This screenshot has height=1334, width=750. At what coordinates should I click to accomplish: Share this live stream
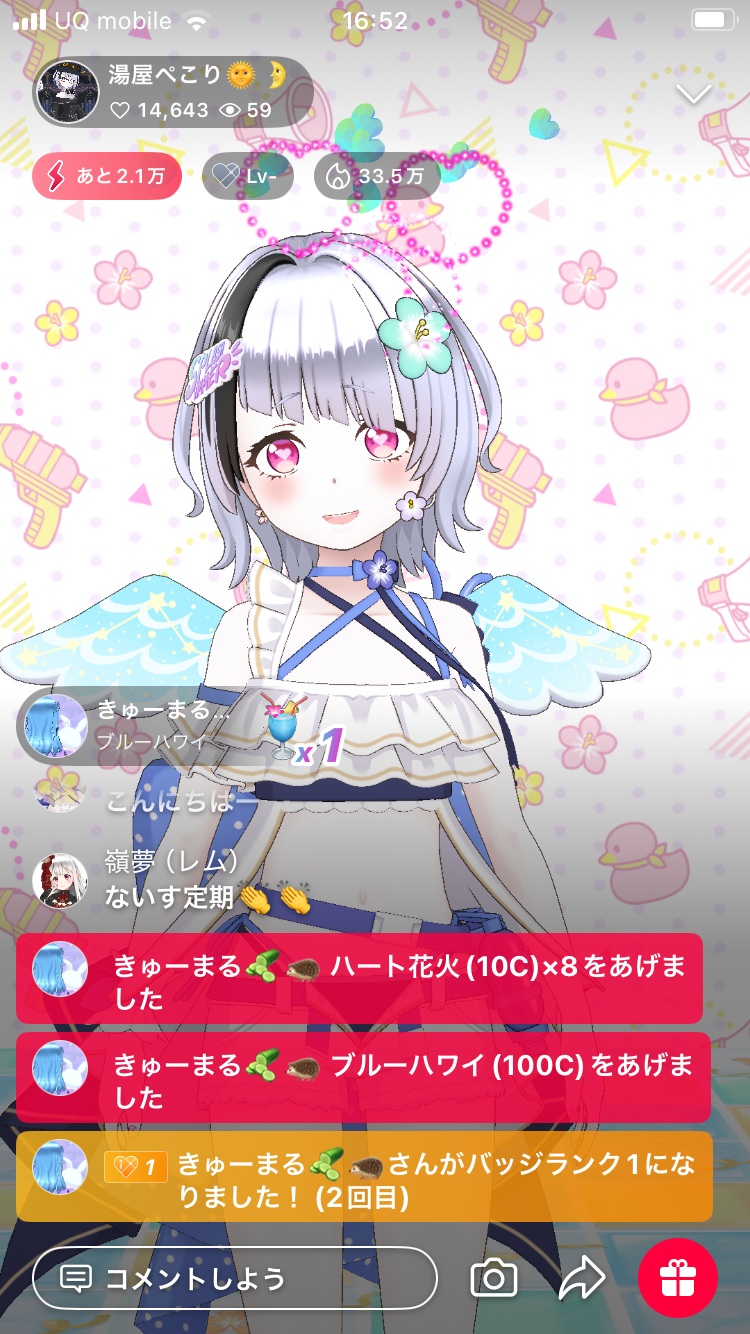(x=581, y=1278)
